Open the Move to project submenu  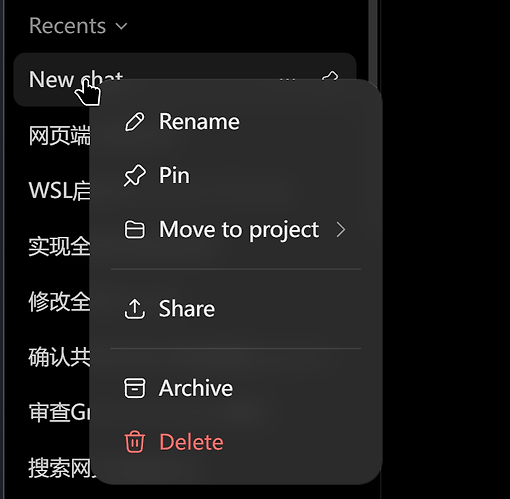click(x=236, y=229)
